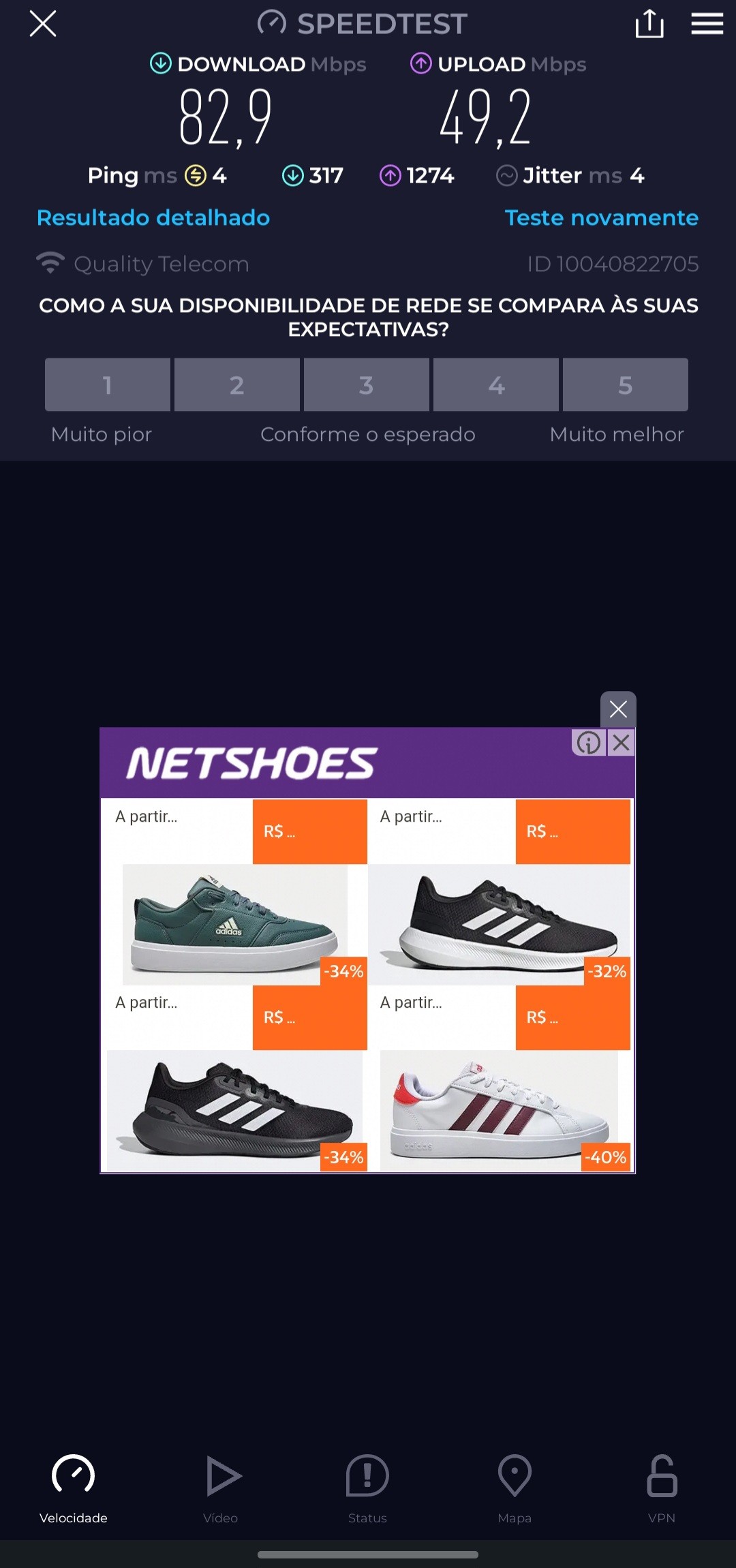This screenshot has height=1568, width=736.
Task: Select rating 3 for network availability
Action: 367,385
